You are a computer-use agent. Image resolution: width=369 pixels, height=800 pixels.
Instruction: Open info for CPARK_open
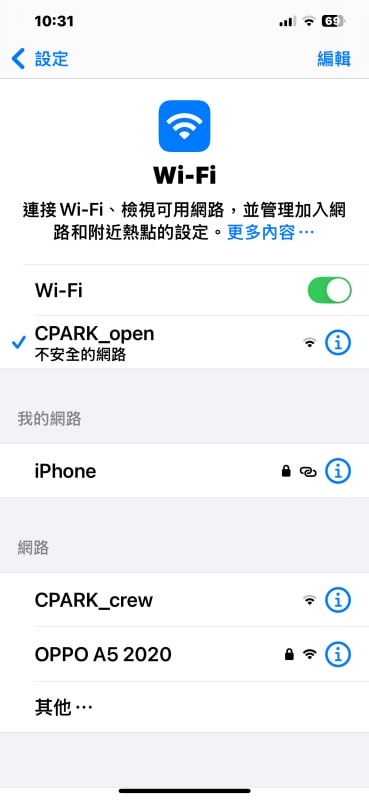click(338, 342)
